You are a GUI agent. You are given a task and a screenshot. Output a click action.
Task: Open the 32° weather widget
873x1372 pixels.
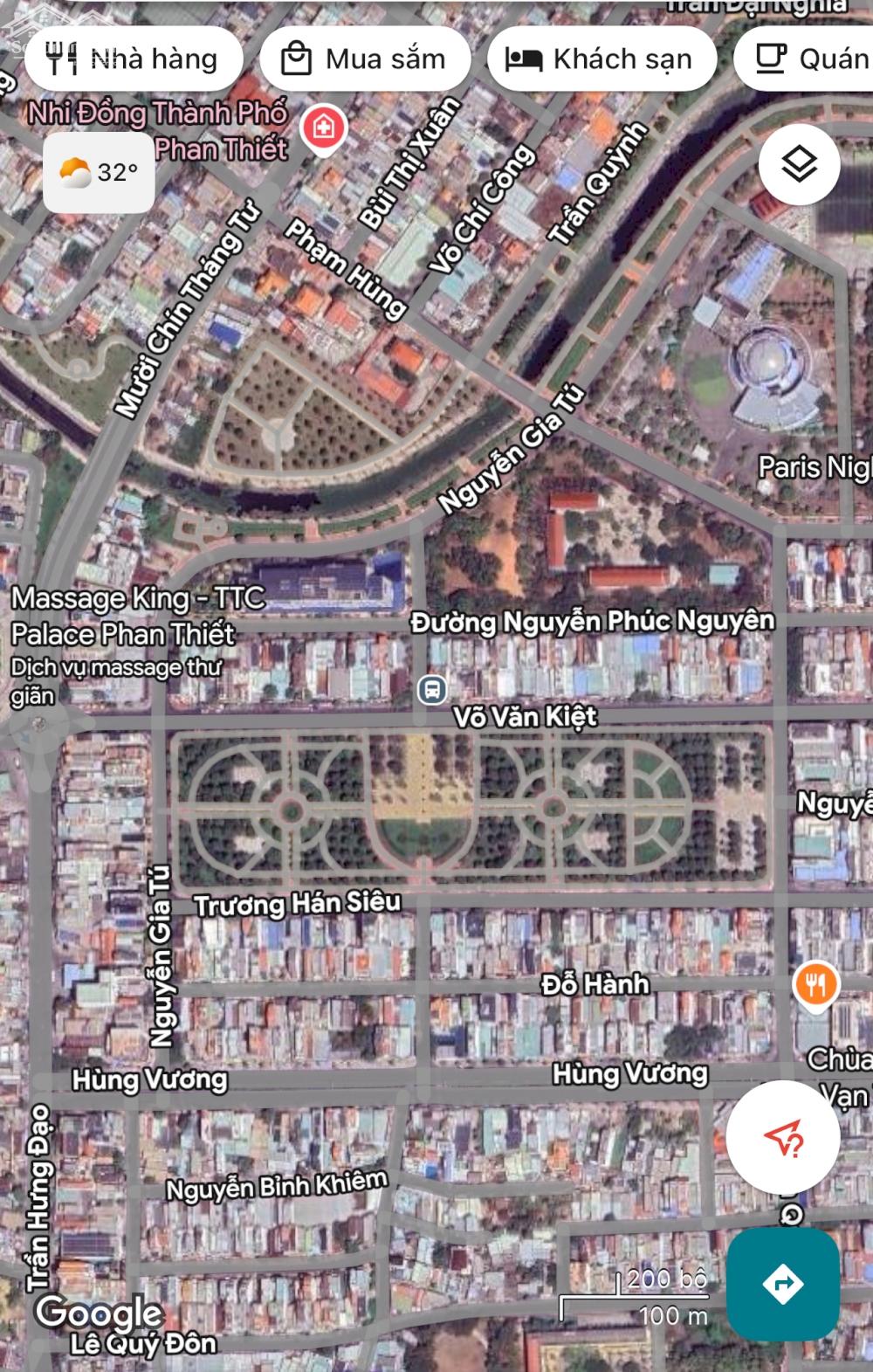tap(99, 172)
